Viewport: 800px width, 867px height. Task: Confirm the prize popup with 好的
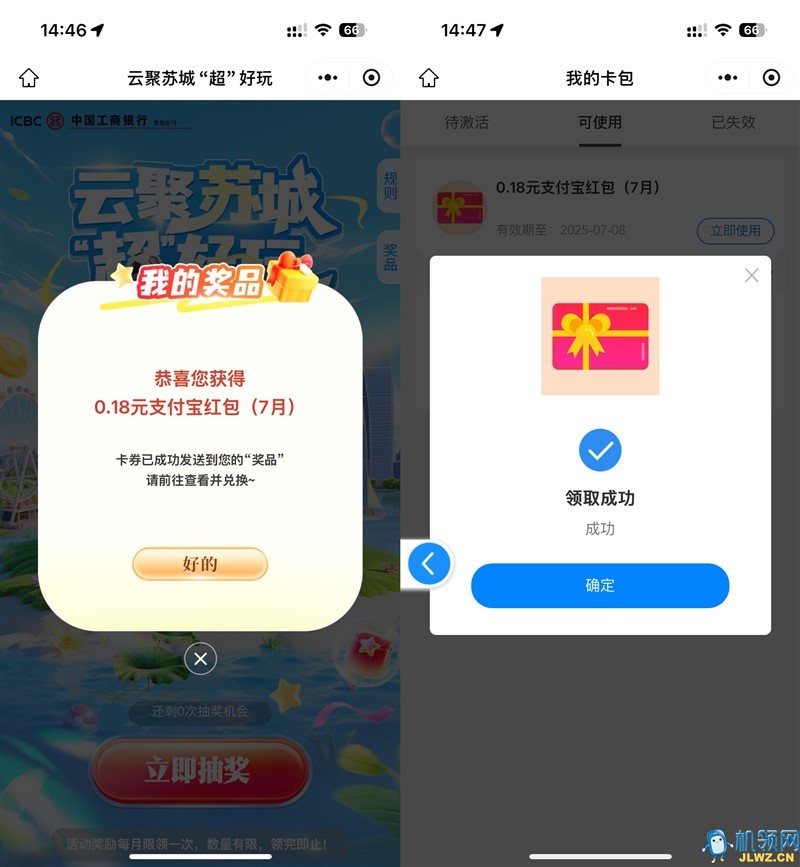[200, 564]
